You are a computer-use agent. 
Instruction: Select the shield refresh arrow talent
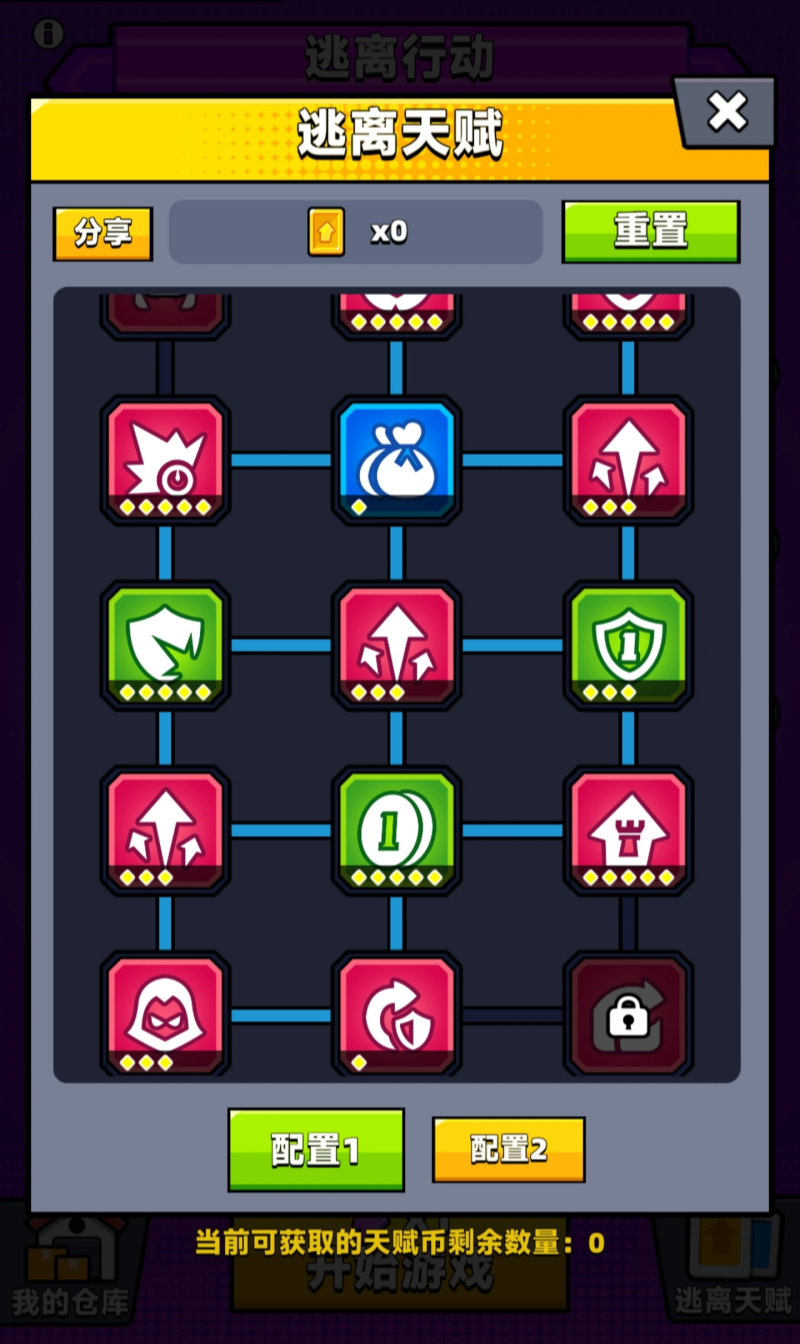397,1015
